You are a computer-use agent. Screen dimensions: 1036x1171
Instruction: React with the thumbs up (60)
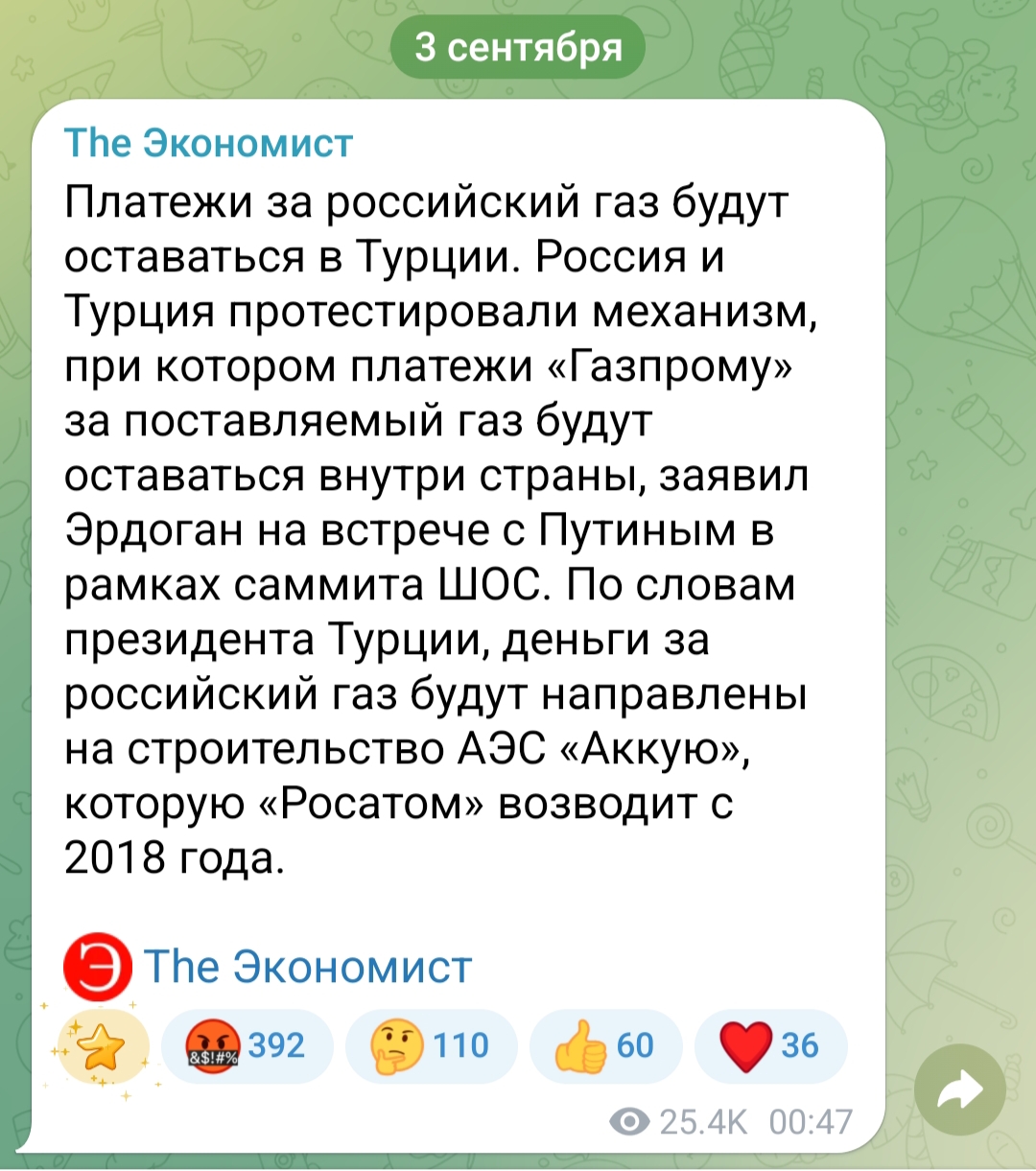coord(605,1046)
